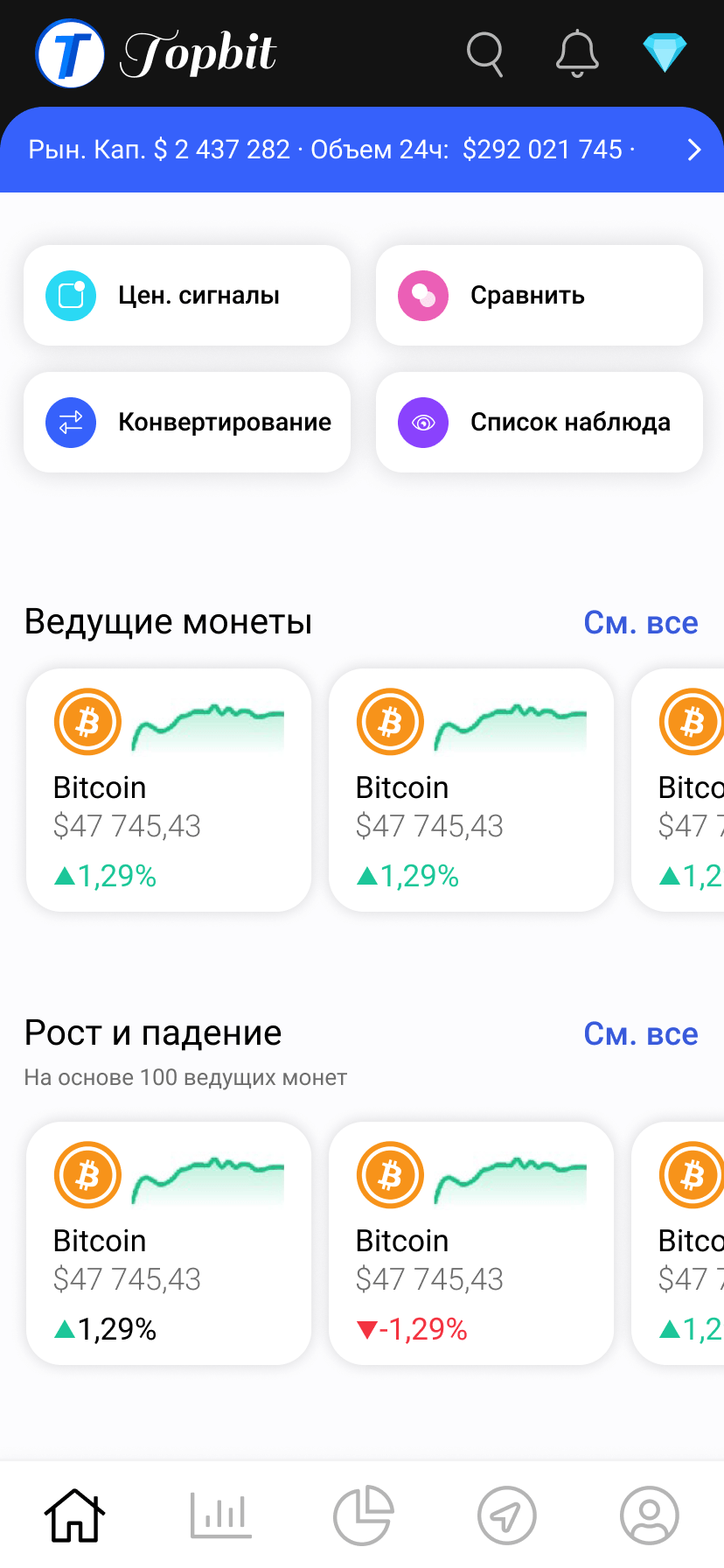724x1568 pixels.
Task: Open the notifications bell
Action: pyautogui.click(x=577, y=54)
